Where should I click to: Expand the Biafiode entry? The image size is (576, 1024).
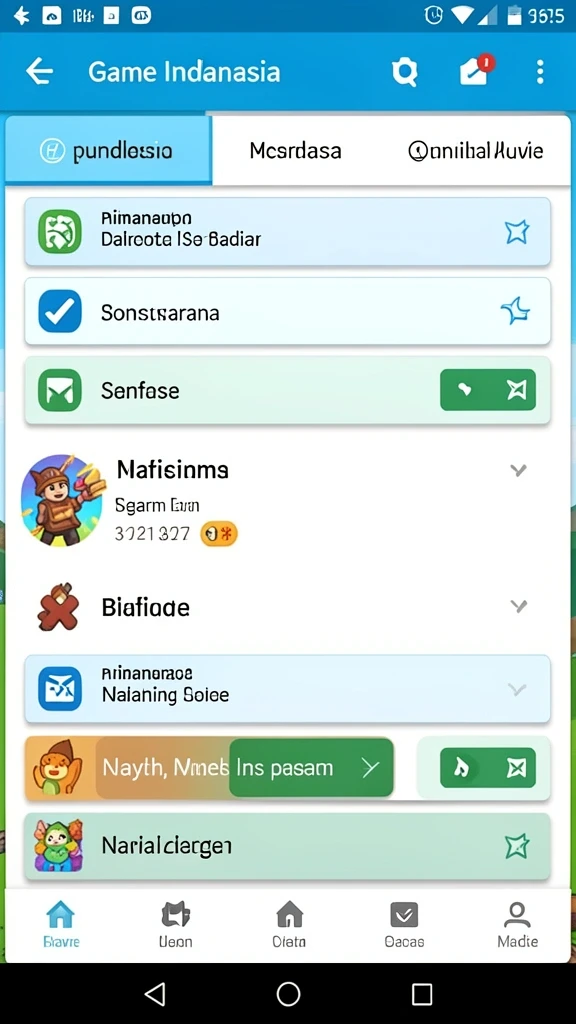(x=519, y=606)
